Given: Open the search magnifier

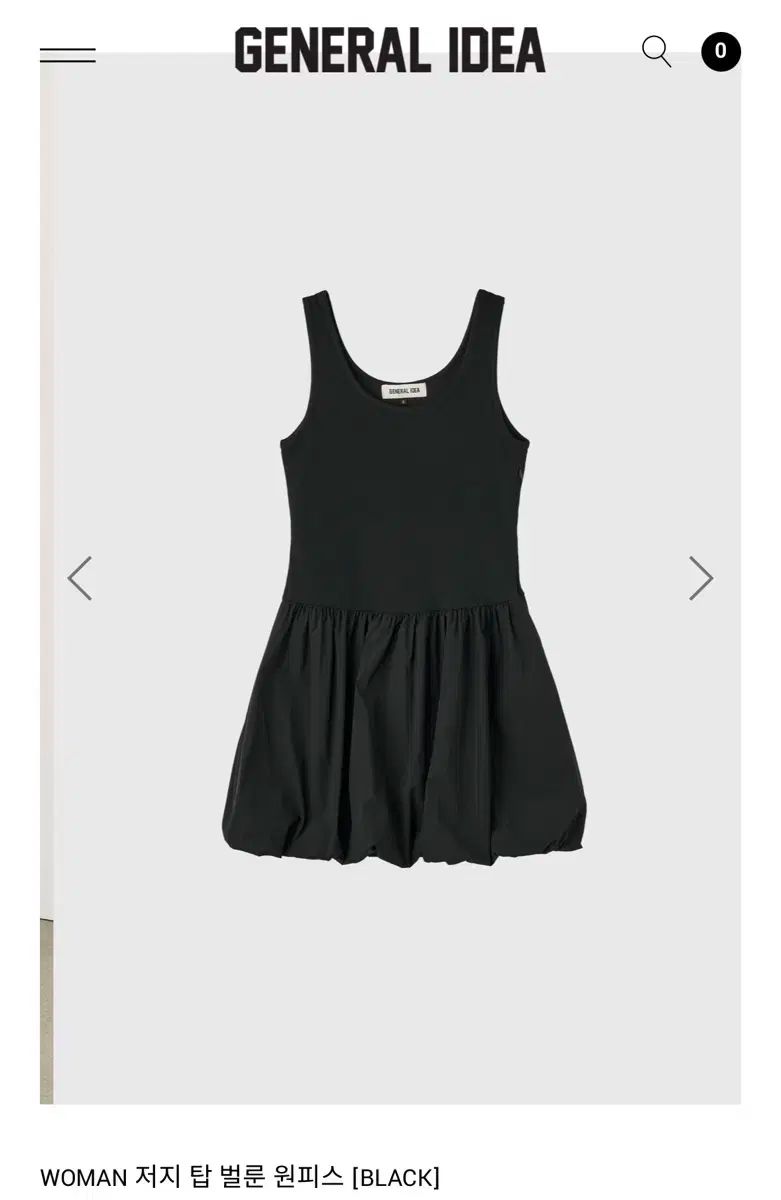Looking at the screenshot, I should coord(656,51).
